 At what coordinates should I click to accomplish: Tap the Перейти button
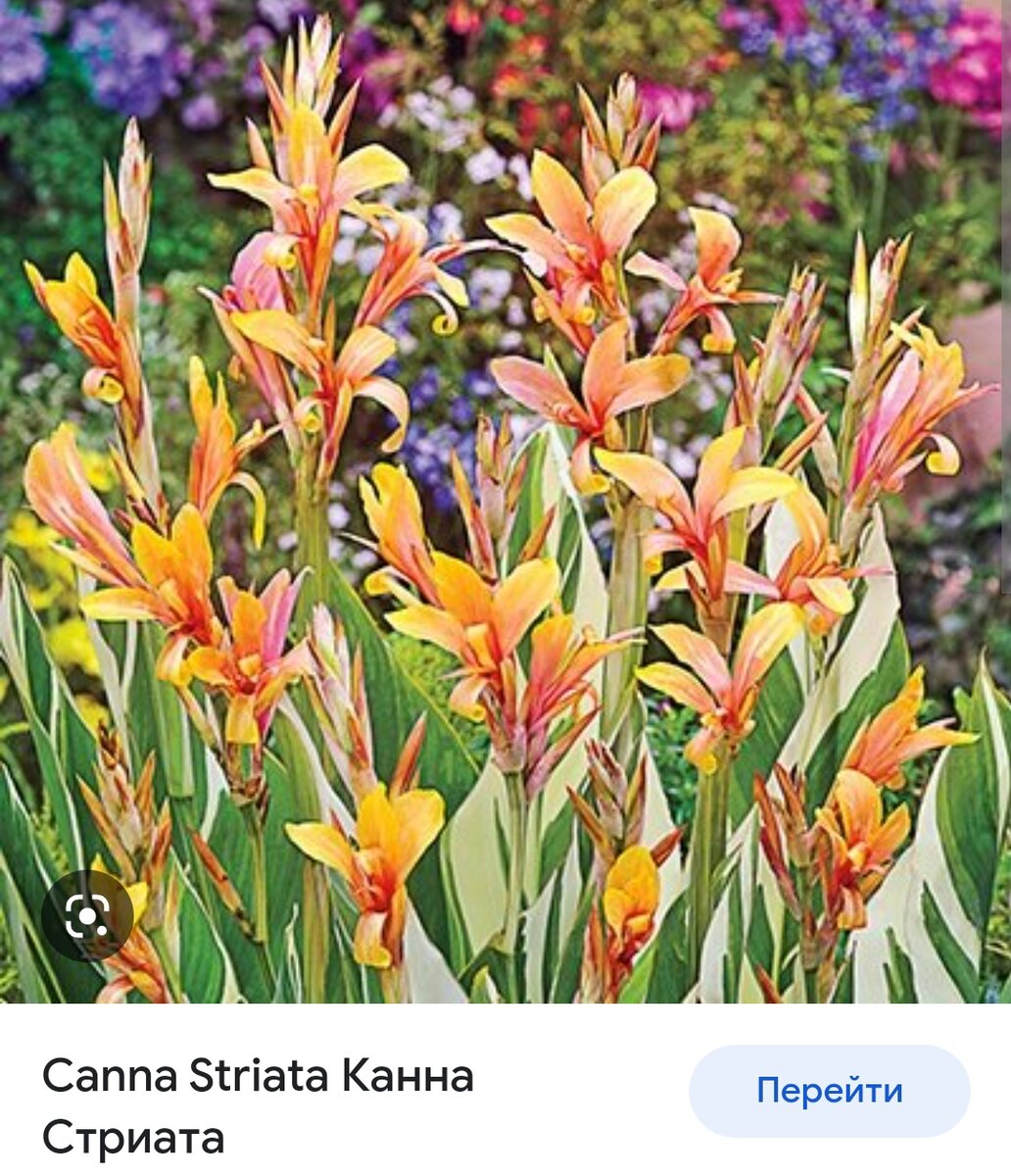tap(829, 1091)
